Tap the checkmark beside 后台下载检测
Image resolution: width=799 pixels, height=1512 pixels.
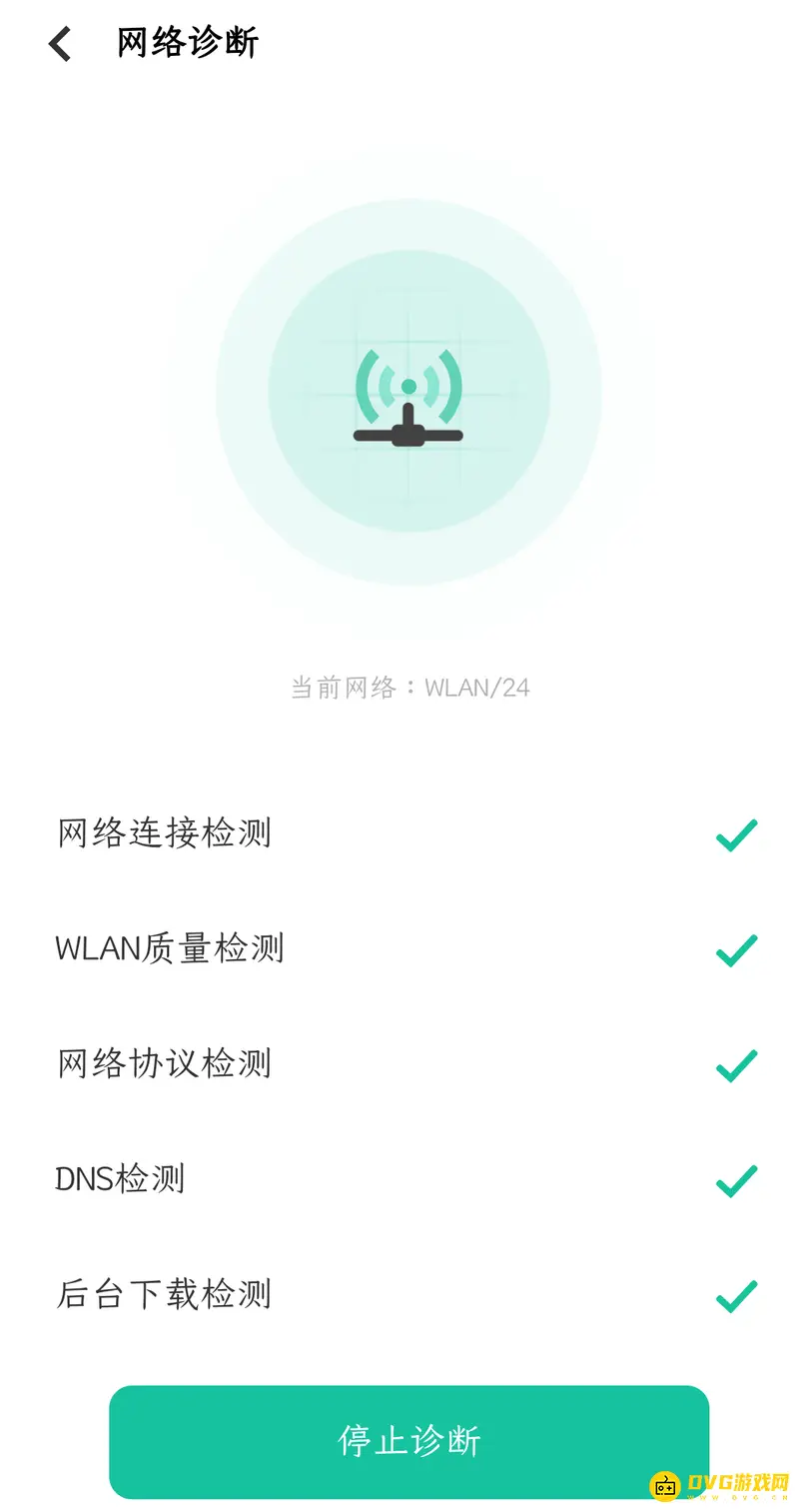coord(735,1294)
